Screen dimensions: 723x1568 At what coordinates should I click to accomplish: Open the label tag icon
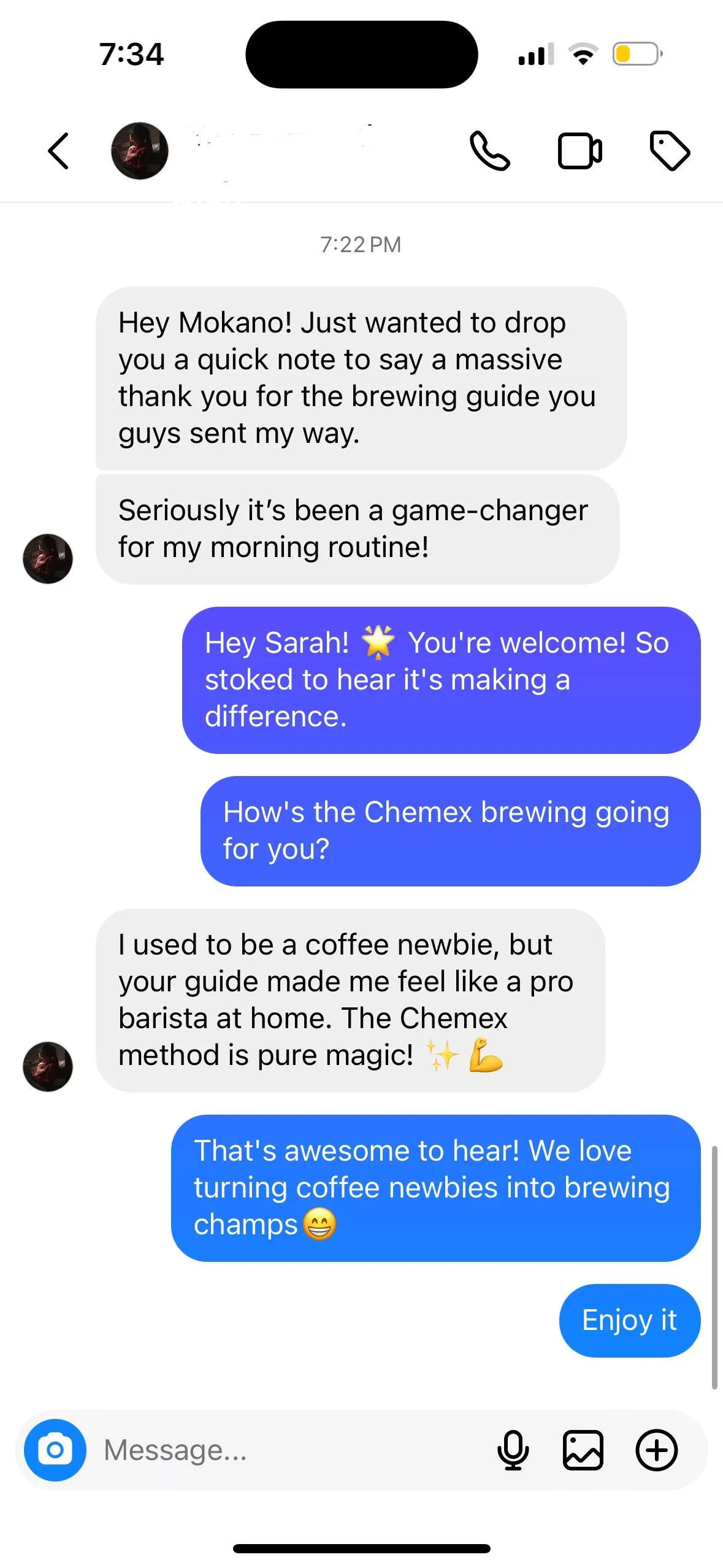tap(670, 151)
